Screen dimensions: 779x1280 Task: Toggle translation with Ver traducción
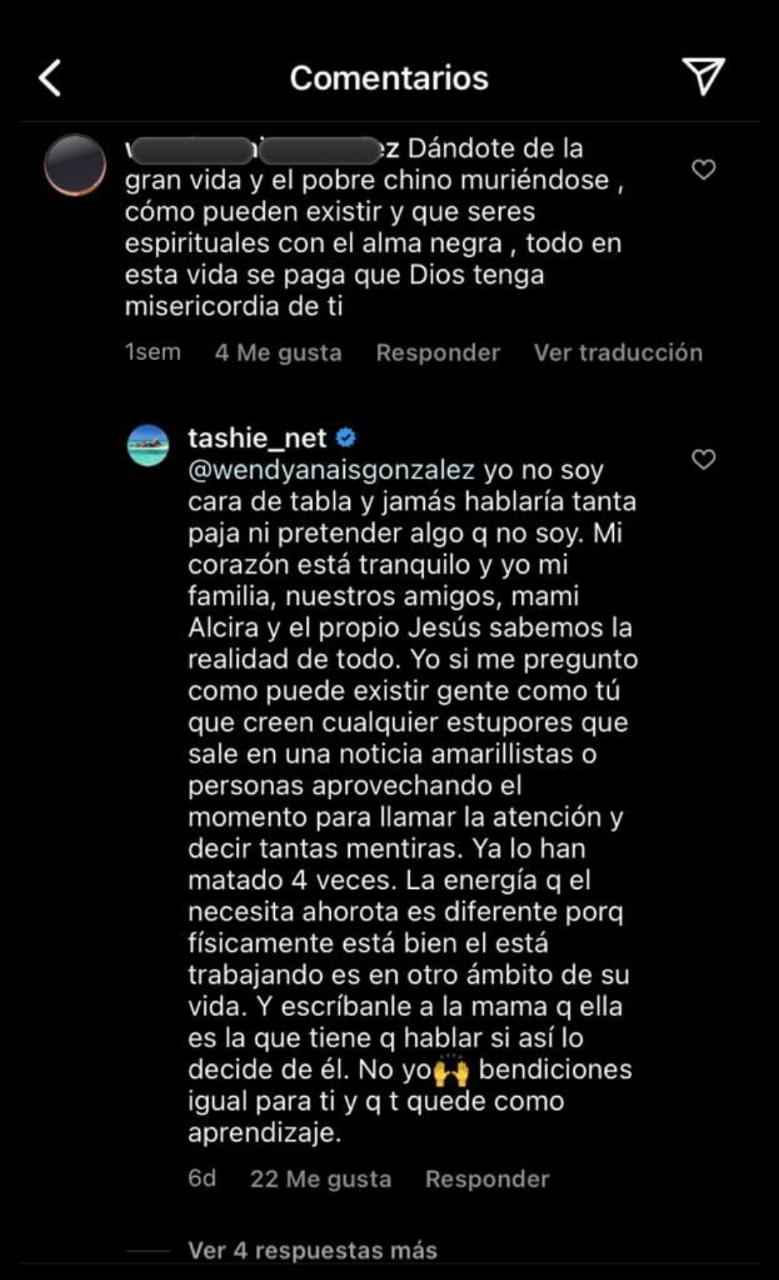coord(618,352)
